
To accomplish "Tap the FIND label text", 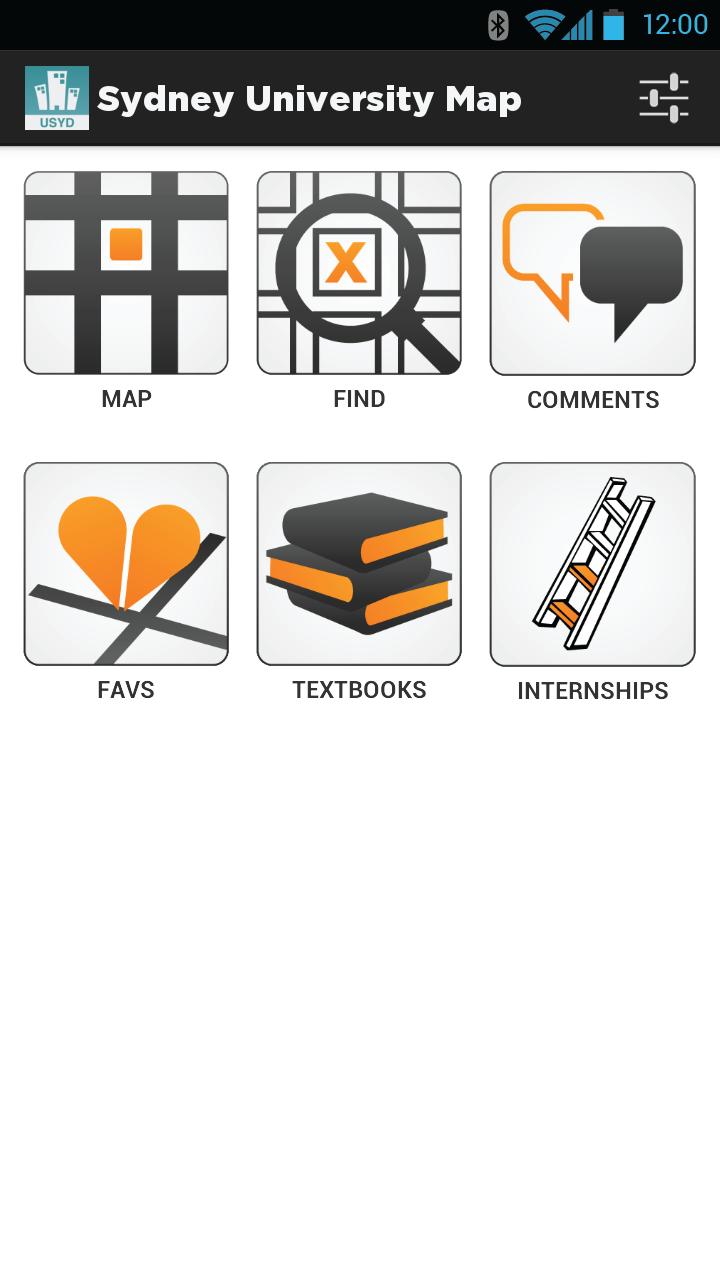I will (358, 398).
